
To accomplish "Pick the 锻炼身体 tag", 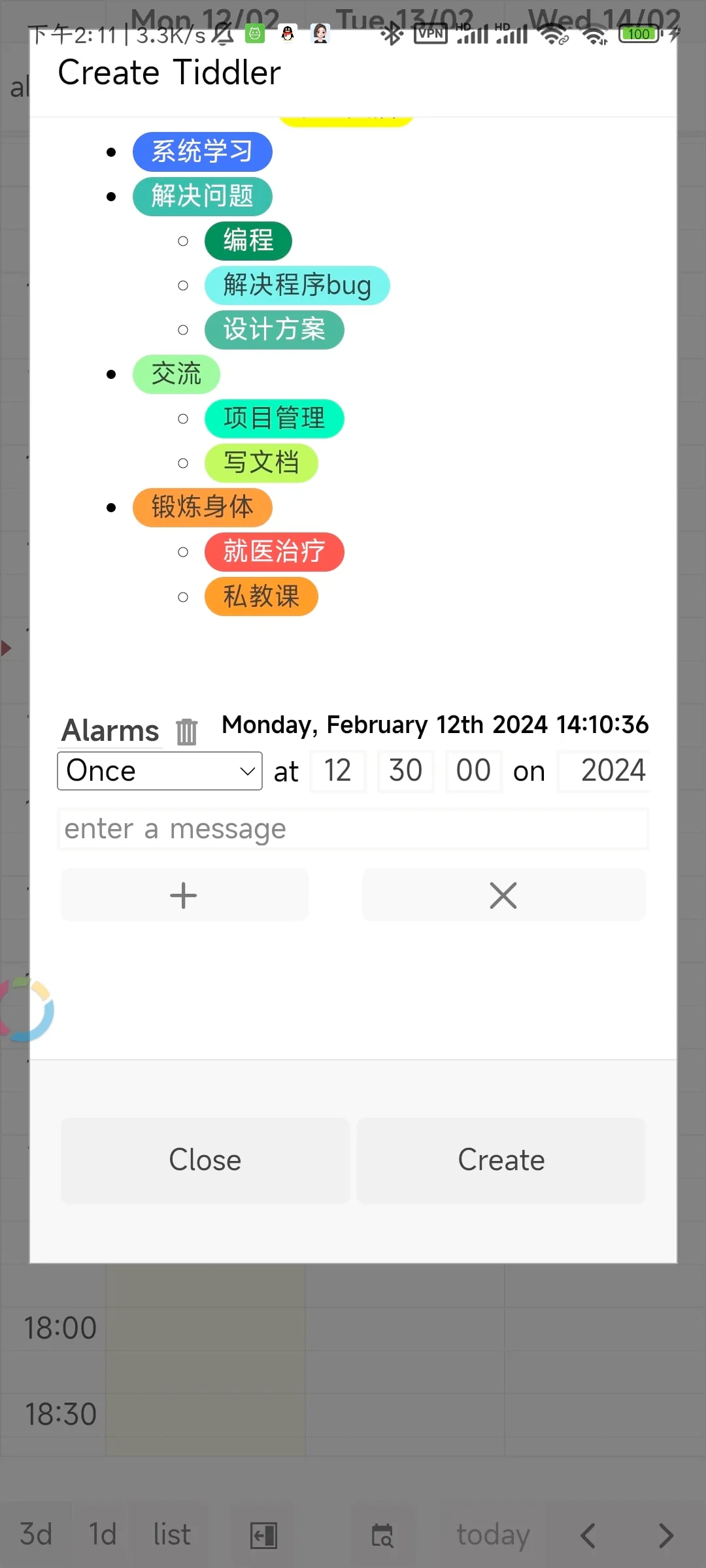I will [202, 507].
